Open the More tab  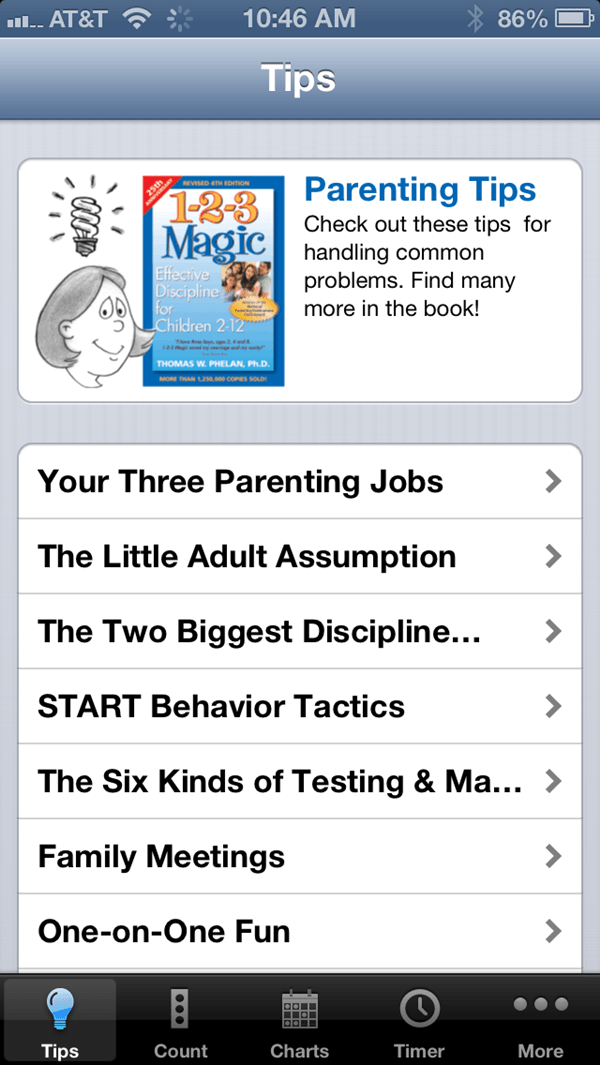pyautogui.click(x=540, y=1021)
